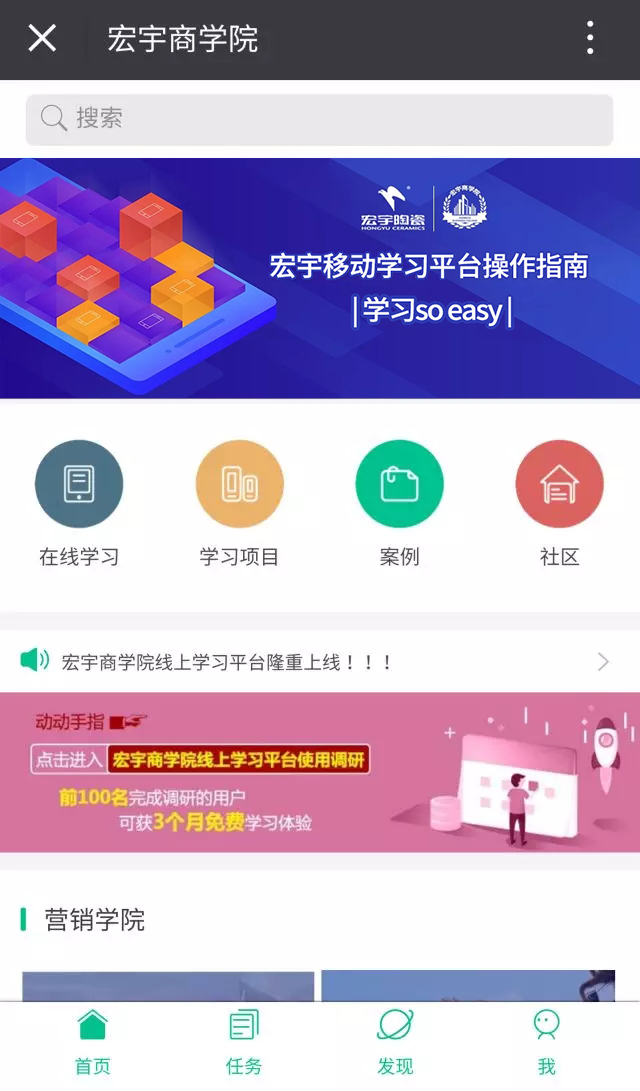
Task: Open the 平台使用调研 survey banner
Action: [320, 772]
